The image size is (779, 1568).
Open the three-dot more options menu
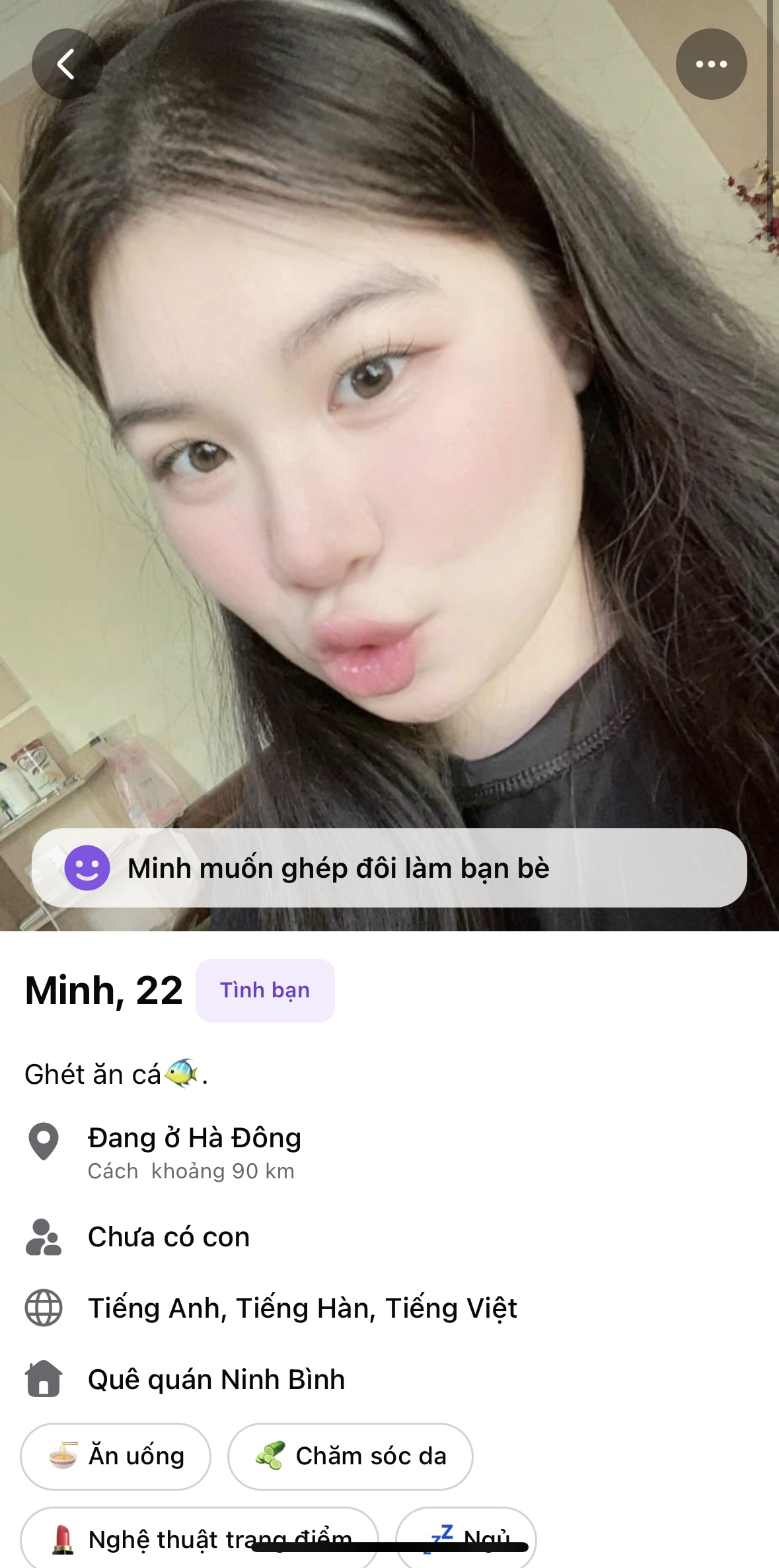pos(711,64)
